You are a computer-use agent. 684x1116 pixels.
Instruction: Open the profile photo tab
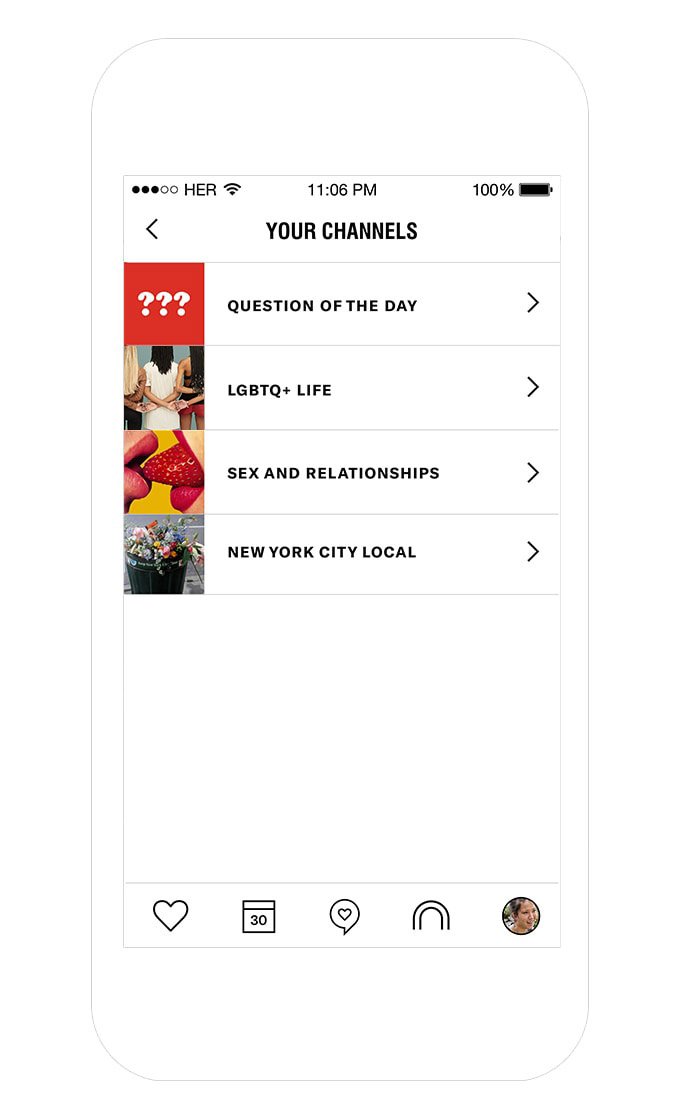(x=520, y=916)
